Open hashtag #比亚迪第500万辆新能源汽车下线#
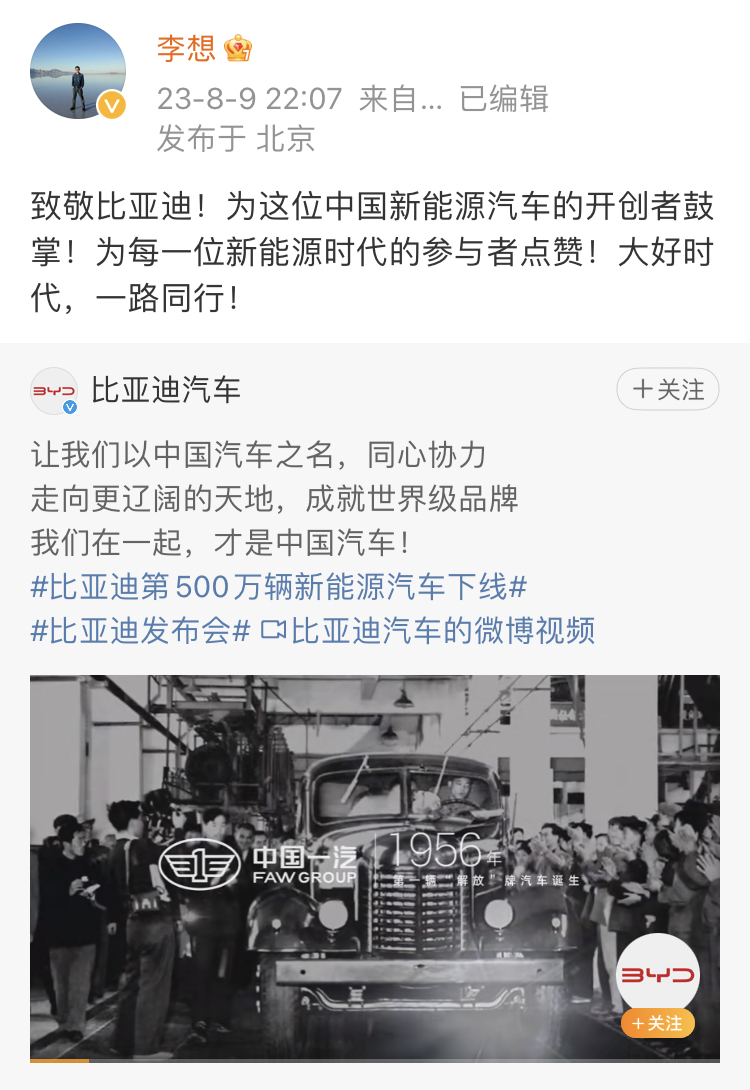 pos(279,587)
